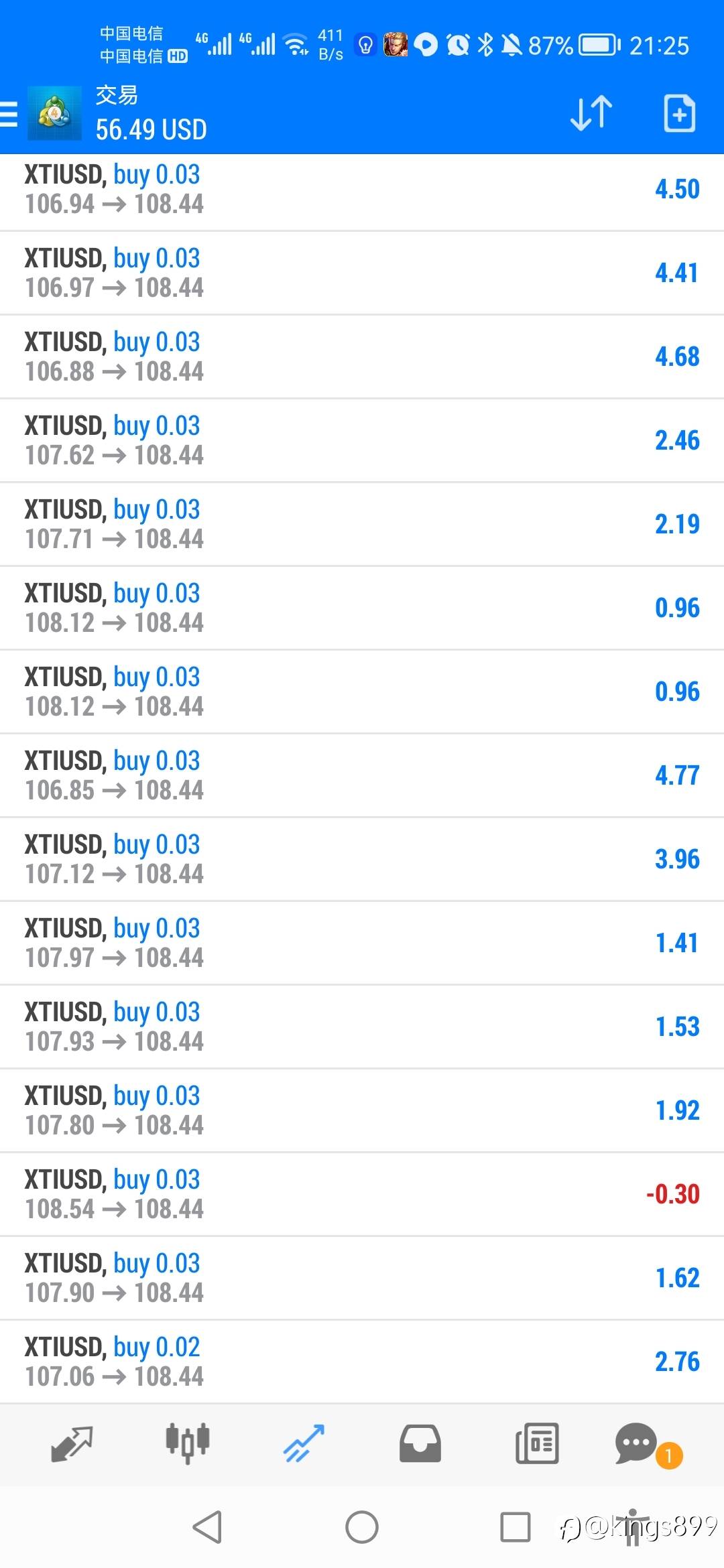Open the hamburger drawer menu

(9, 114)
